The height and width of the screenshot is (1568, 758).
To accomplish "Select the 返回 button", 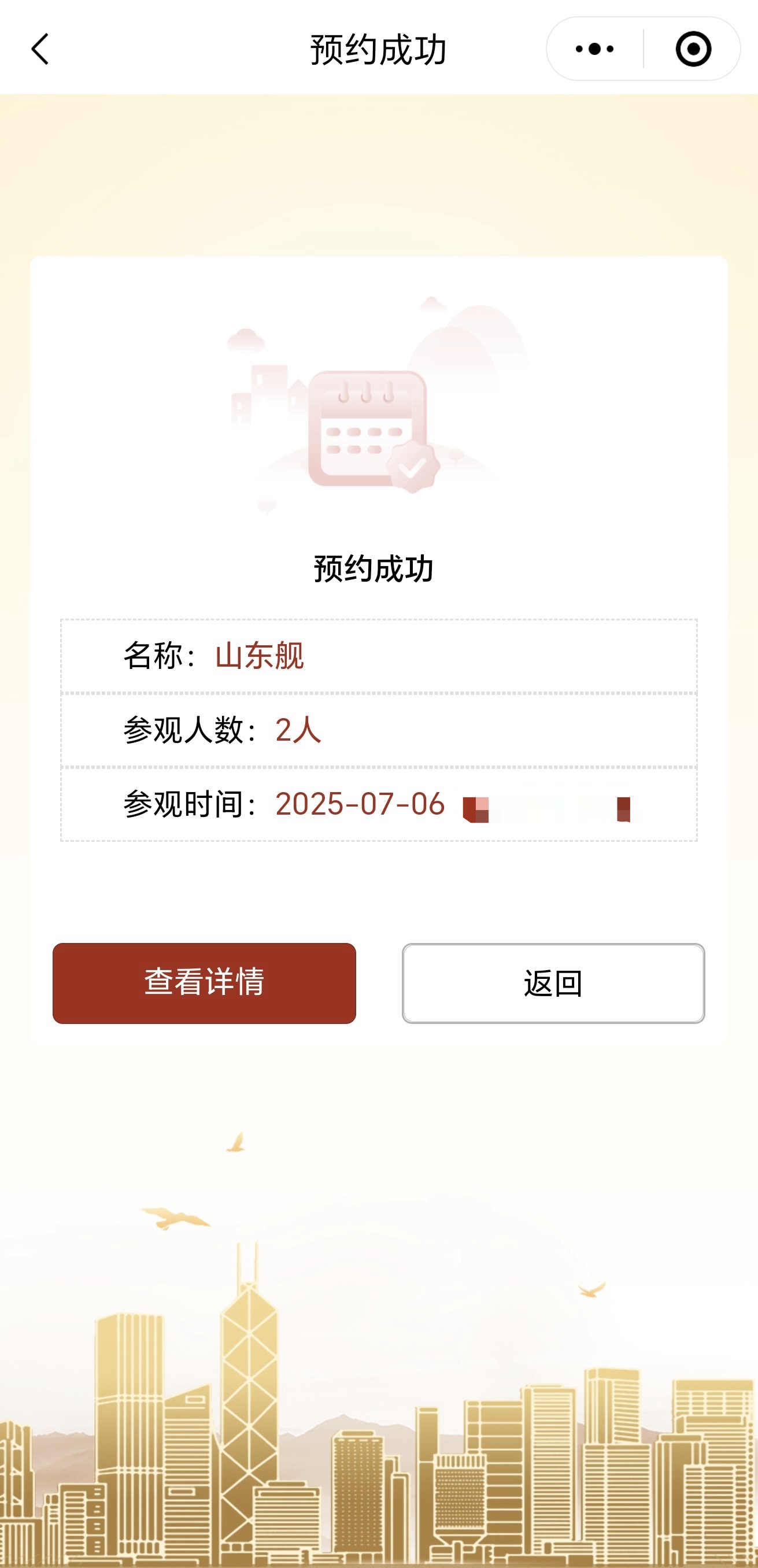I will 553,982.
